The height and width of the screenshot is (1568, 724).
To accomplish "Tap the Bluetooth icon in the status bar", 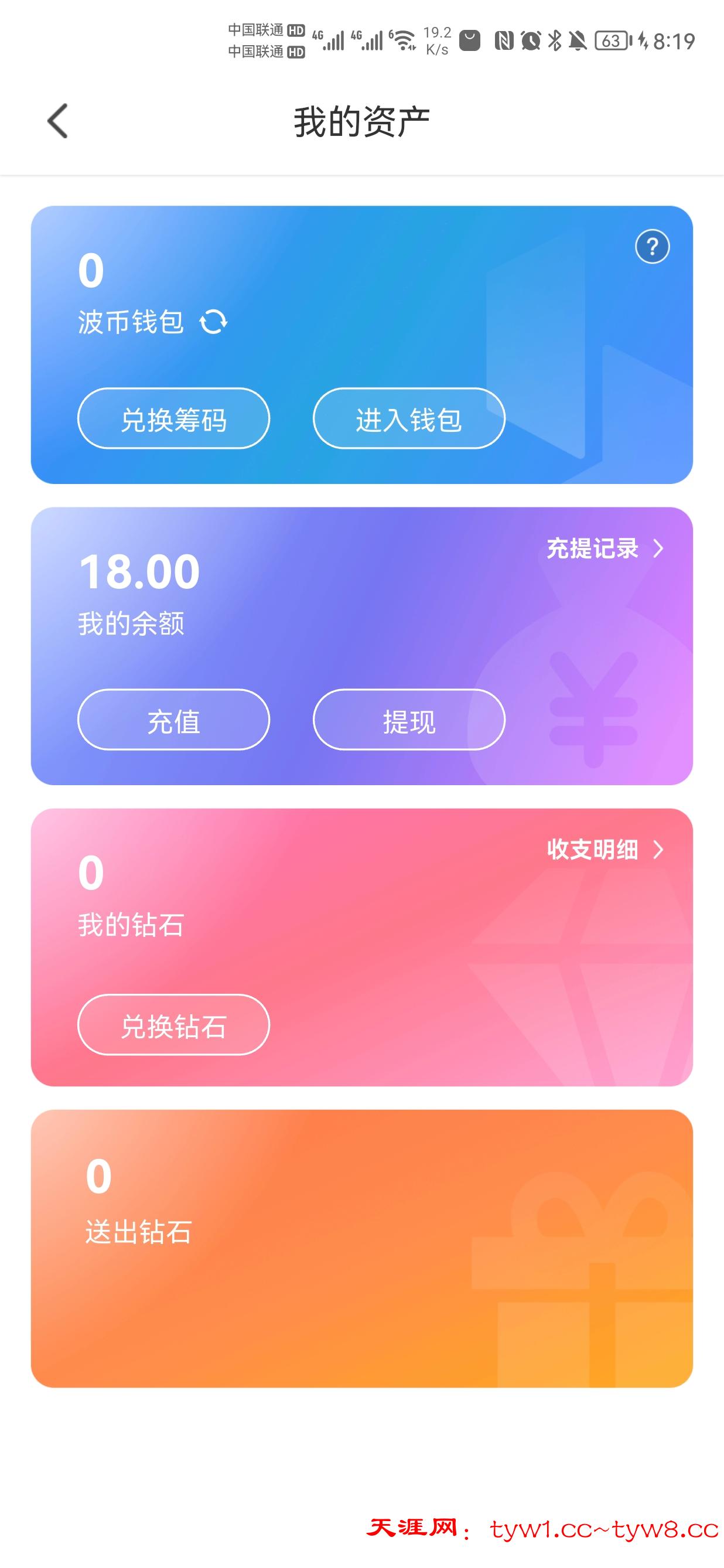I will pyautogui.click(x=555, y=42).
